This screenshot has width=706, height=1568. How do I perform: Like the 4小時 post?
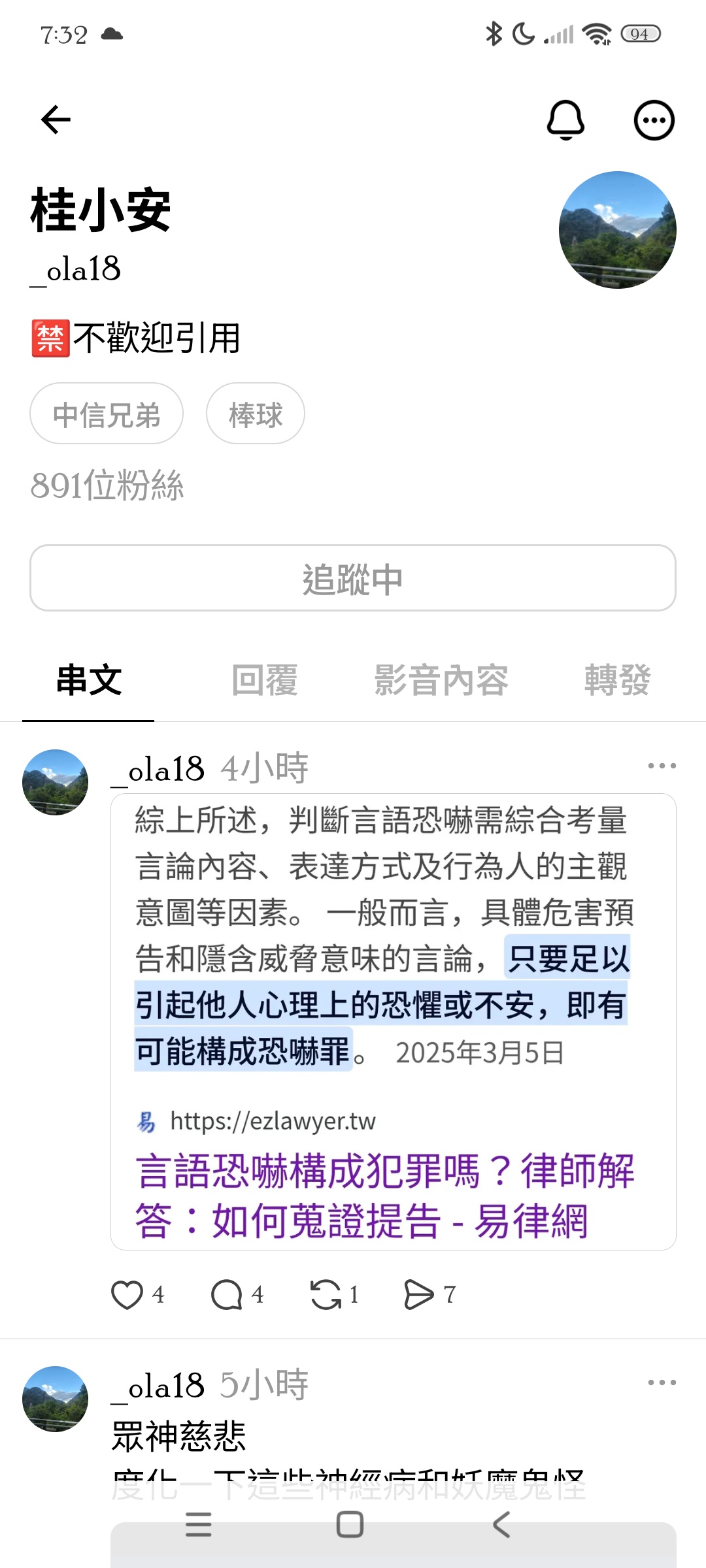[x=127, y=1294]
